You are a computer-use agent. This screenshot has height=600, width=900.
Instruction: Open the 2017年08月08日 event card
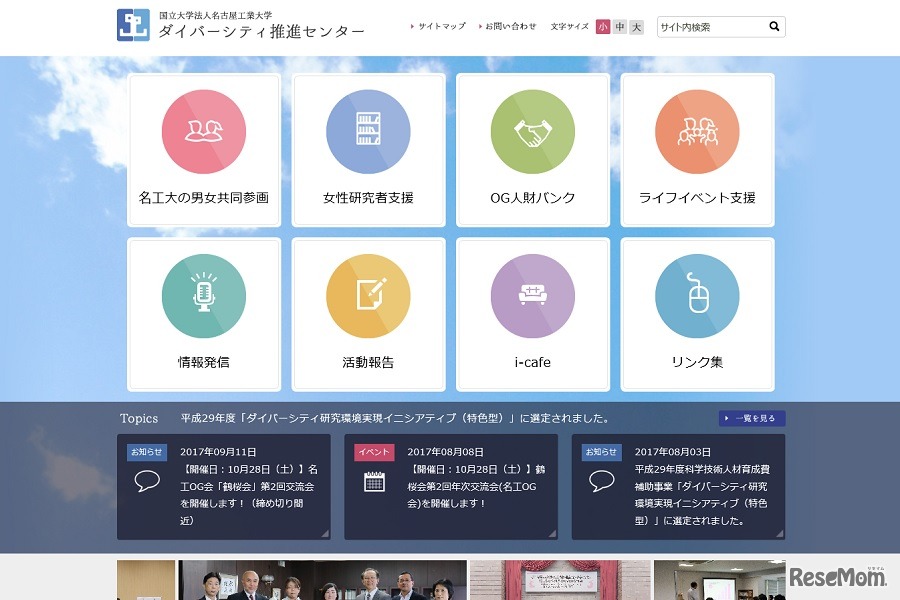coord(450,486)
